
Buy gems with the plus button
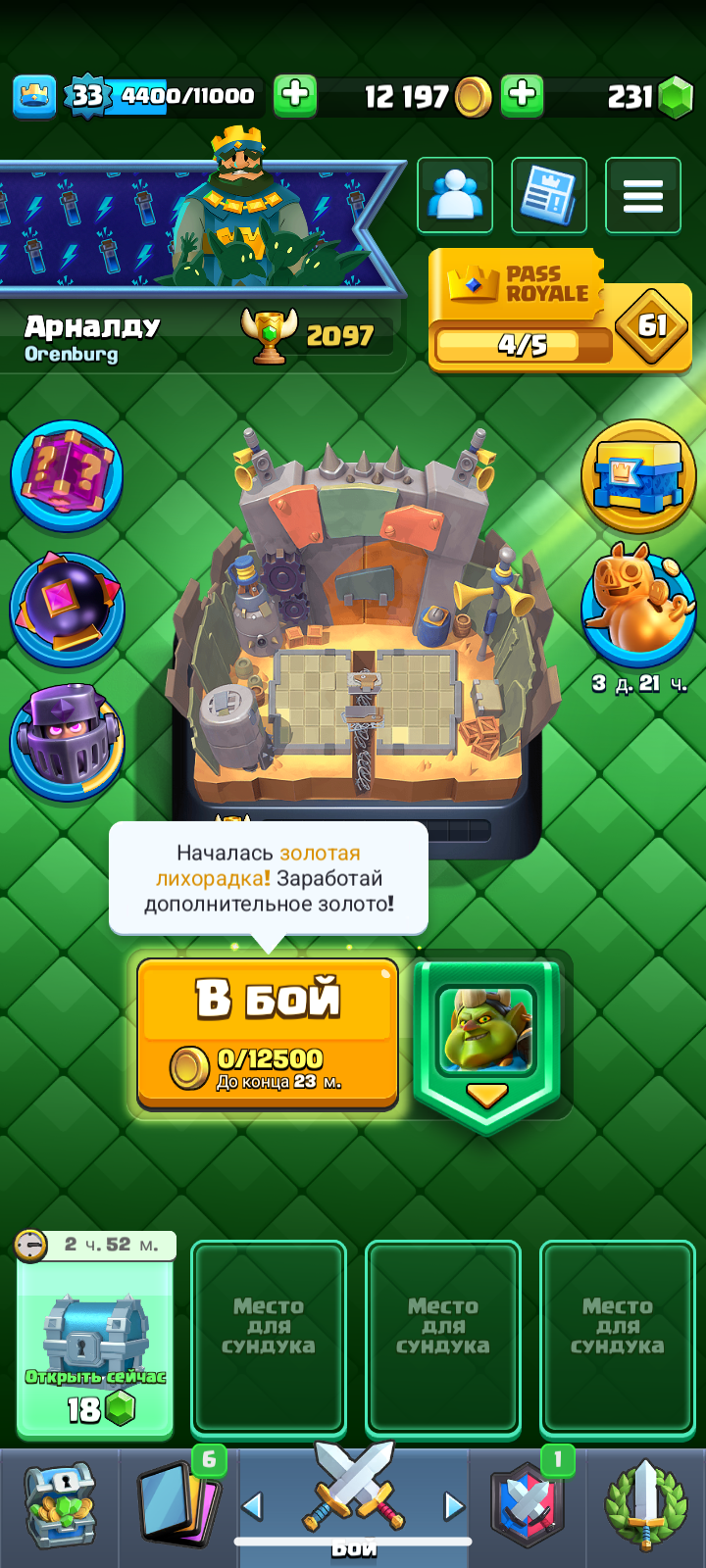[x=522, y=96]
